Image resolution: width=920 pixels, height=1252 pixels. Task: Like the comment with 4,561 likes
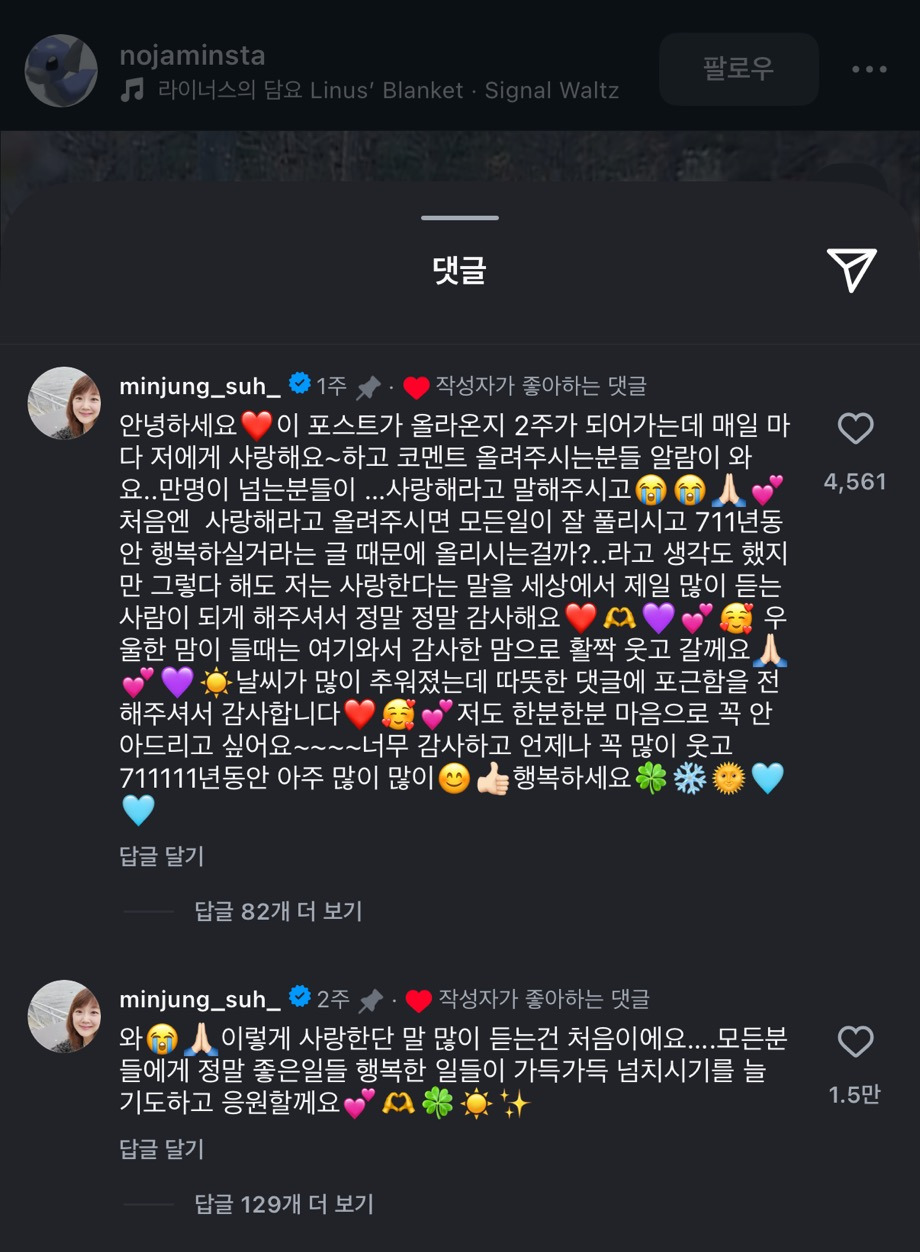855,430
